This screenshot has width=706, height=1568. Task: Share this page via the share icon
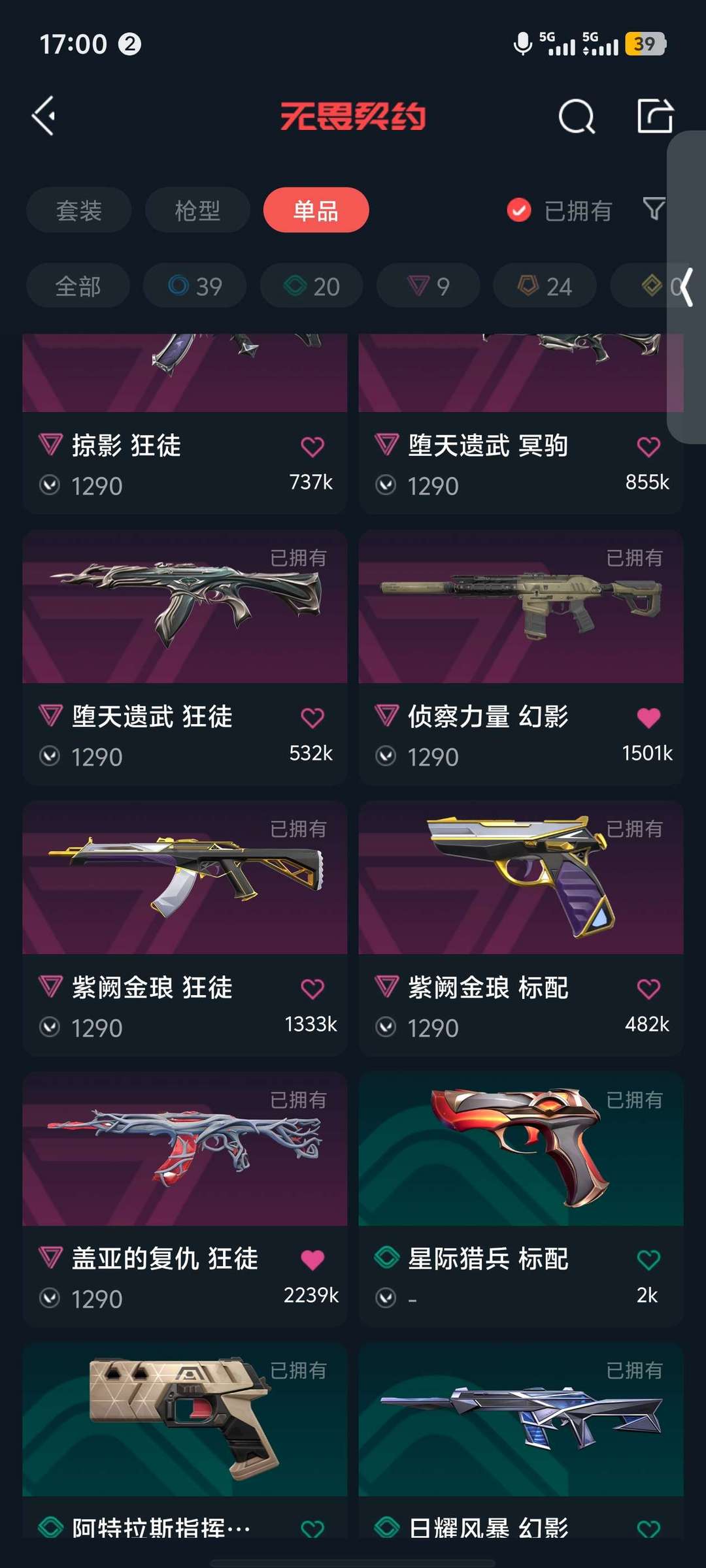(654, 116)
